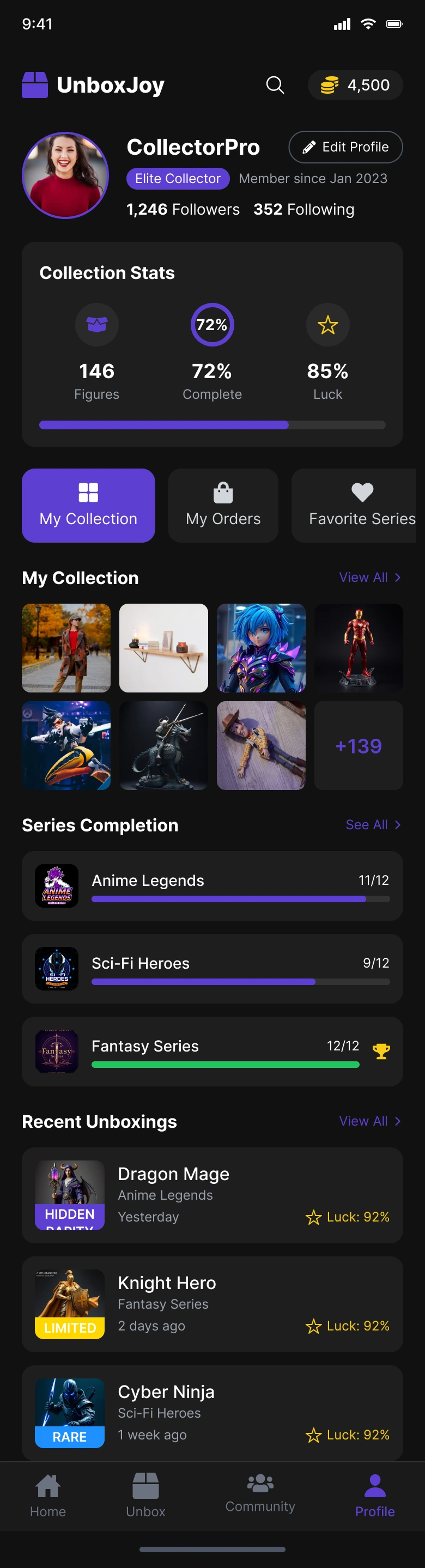
Task: Open the 4,500 coin balance
Action: 355,85
